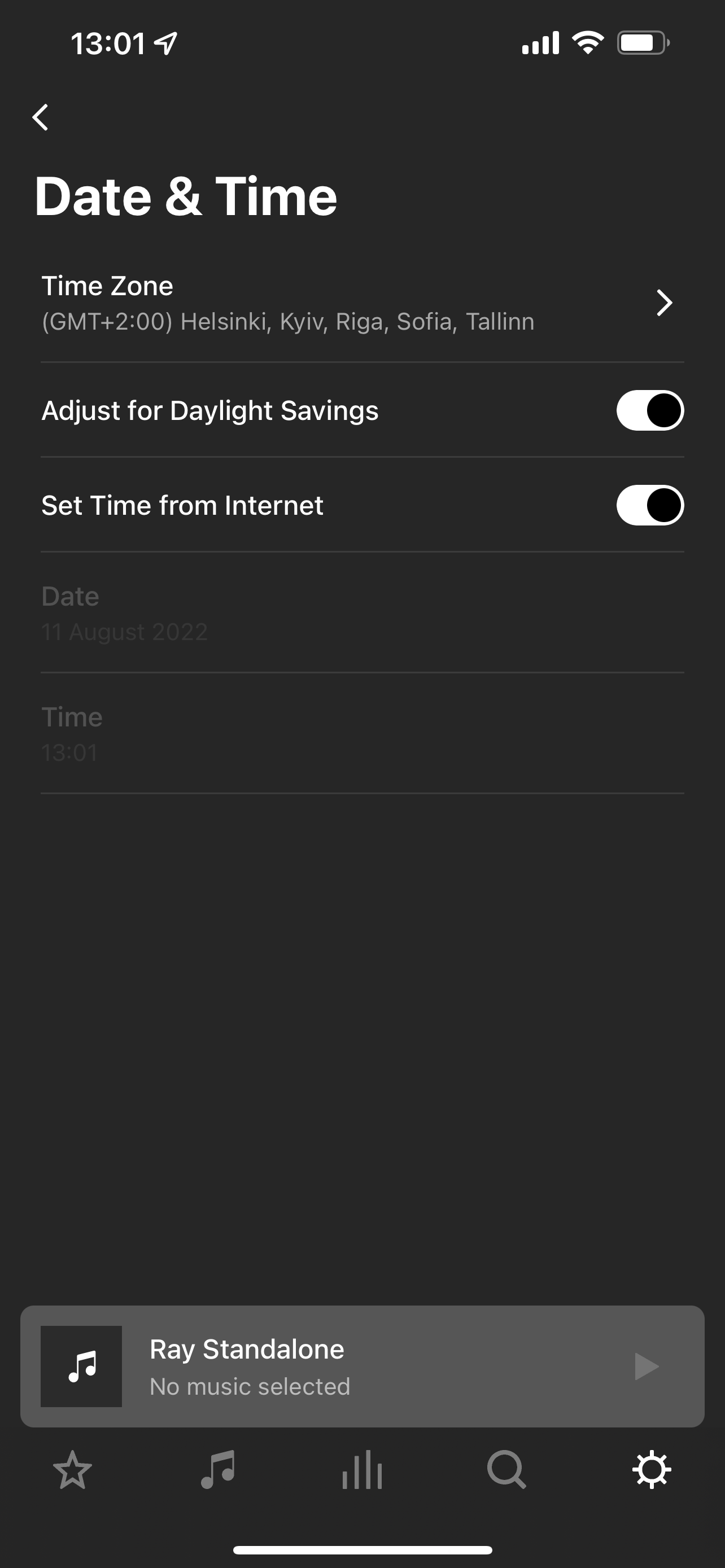Open the music note browse tab
Screen dimensions: 725x1568
coord(217,1470)
